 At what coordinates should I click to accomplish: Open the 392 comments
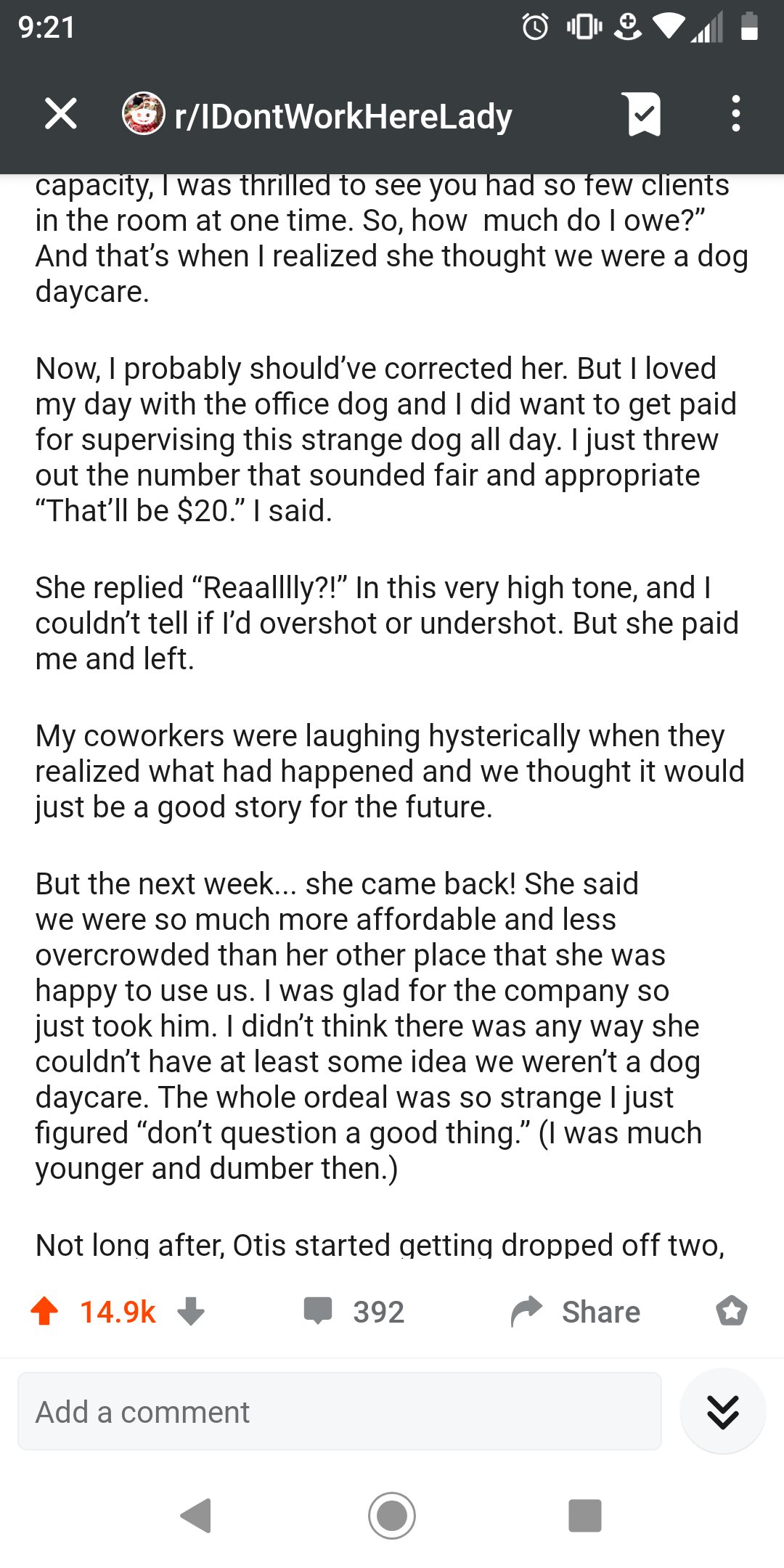click(x=354, y=1311)
